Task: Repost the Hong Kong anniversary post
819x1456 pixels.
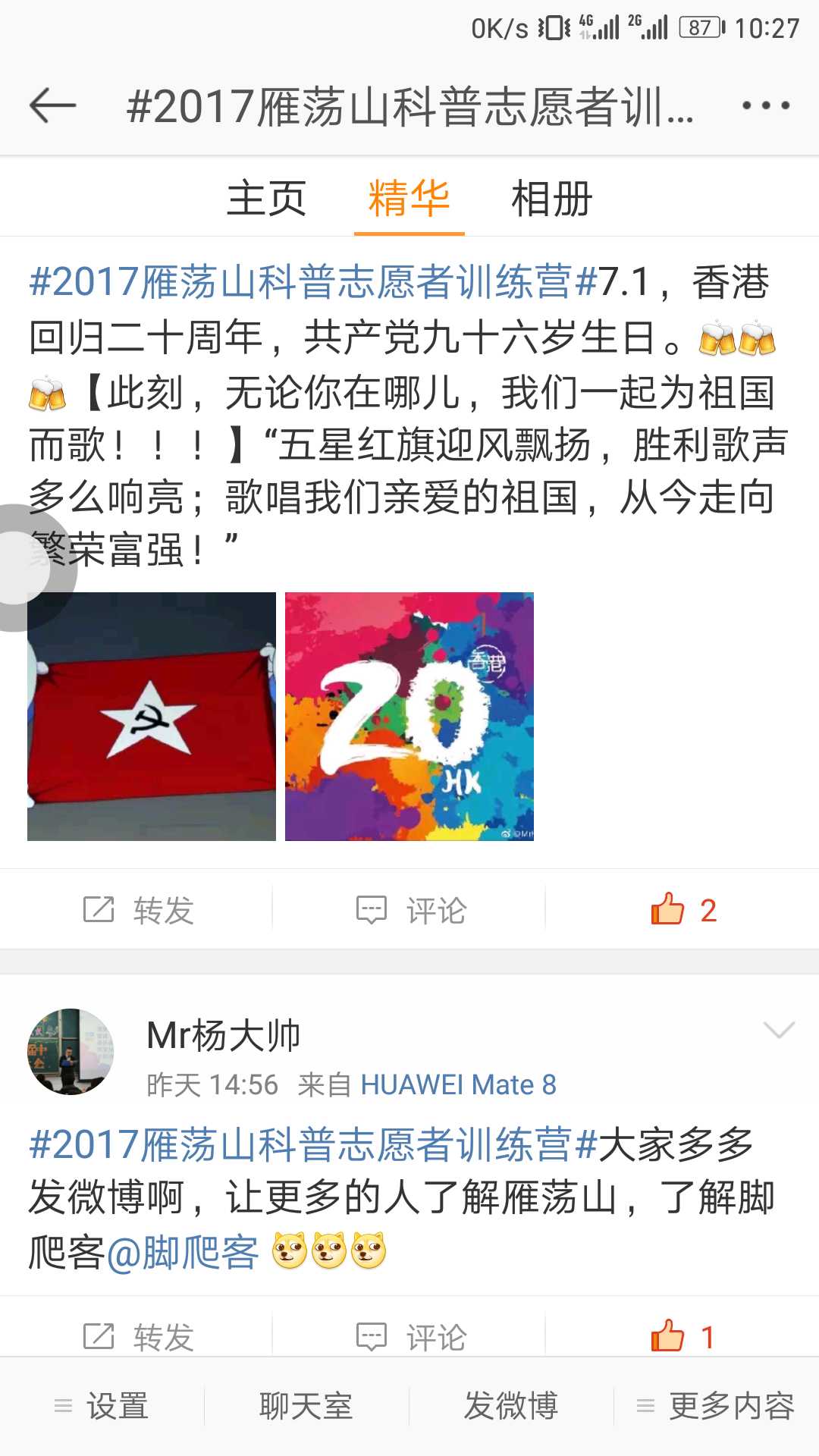Action: [x=138, y=909]
